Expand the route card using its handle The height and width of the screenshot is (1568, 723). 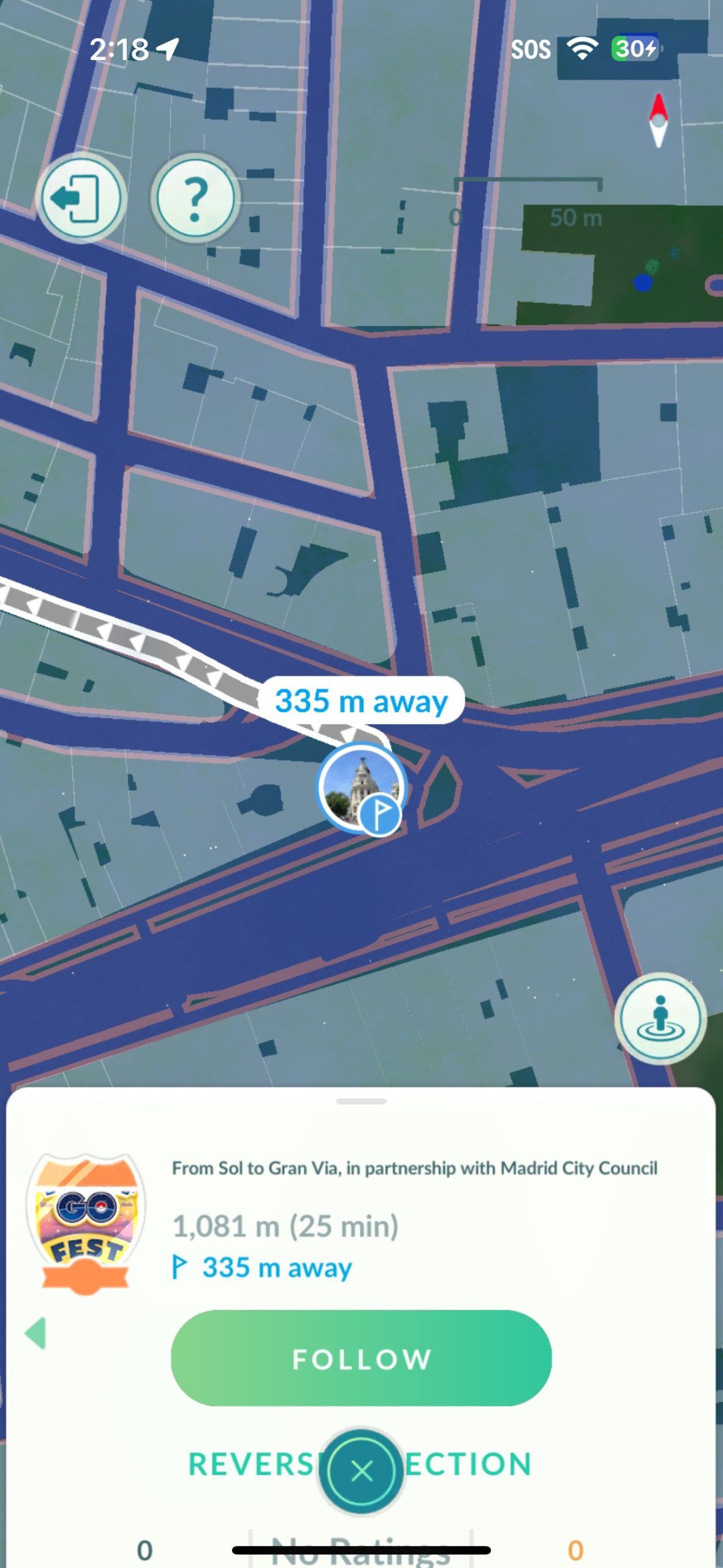361,1101
